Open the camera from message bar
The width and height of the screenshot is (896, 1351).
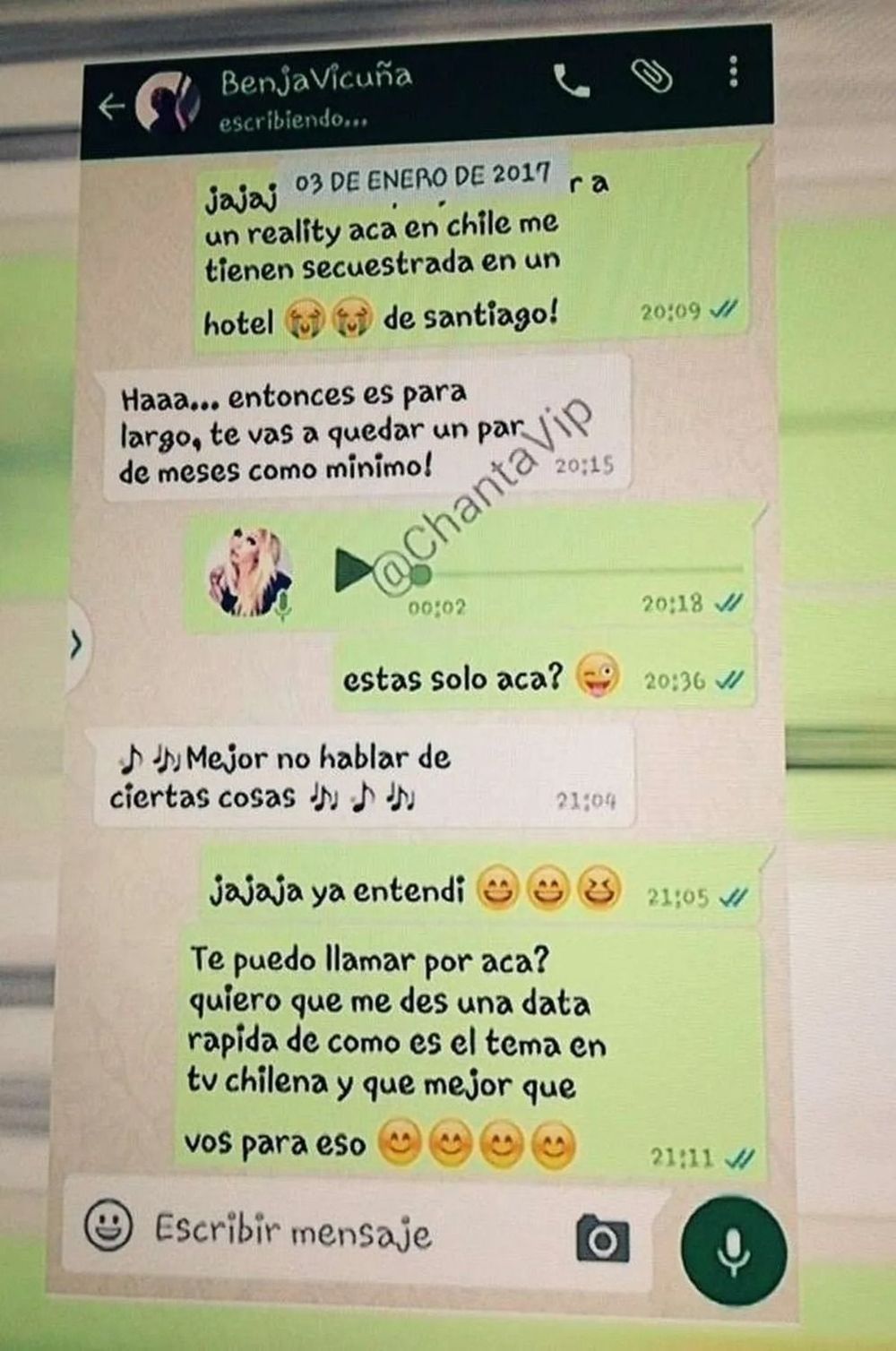[602, 1239]
